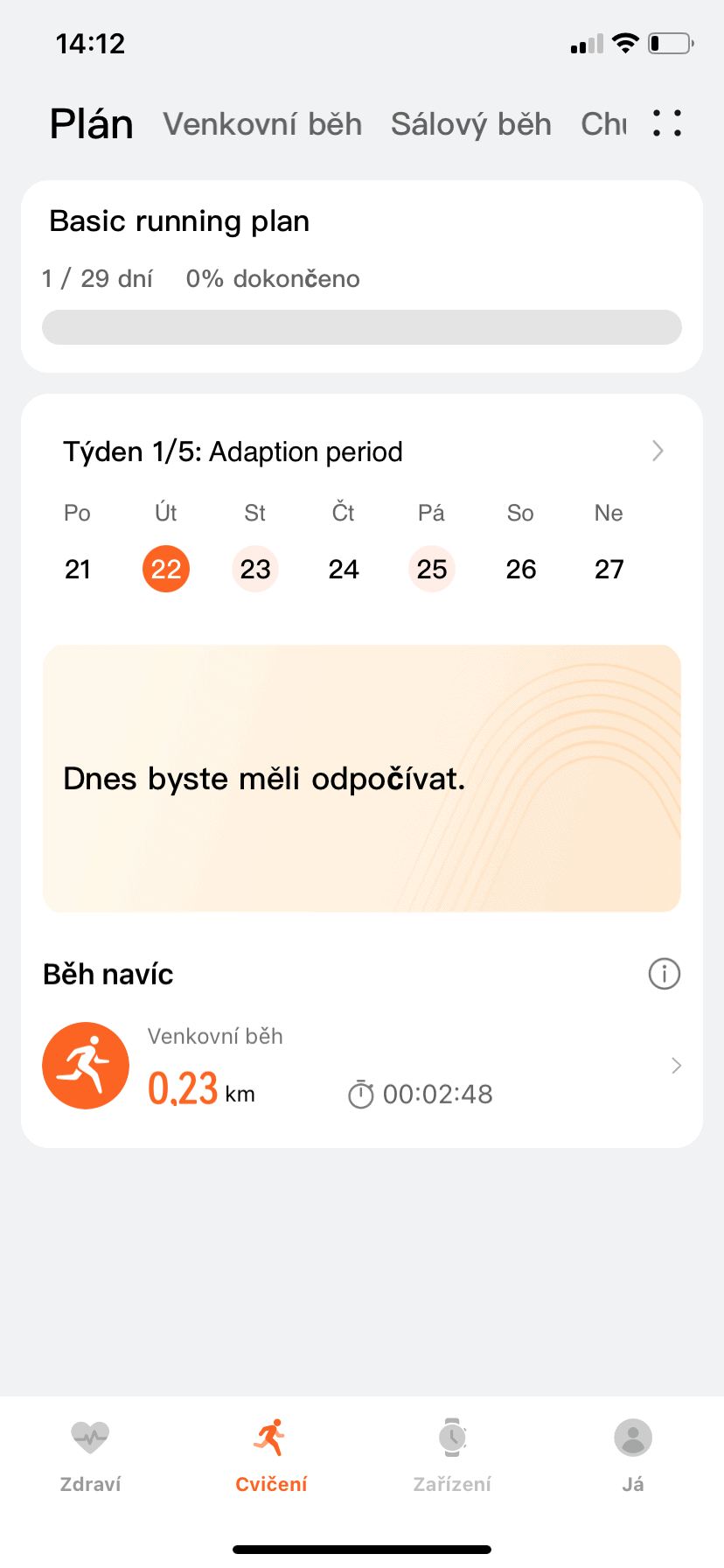The width and height of the screenshot is (724, 1568).
Task: Switch to the Sálový běh tab
Action: [x=470, y=124]
